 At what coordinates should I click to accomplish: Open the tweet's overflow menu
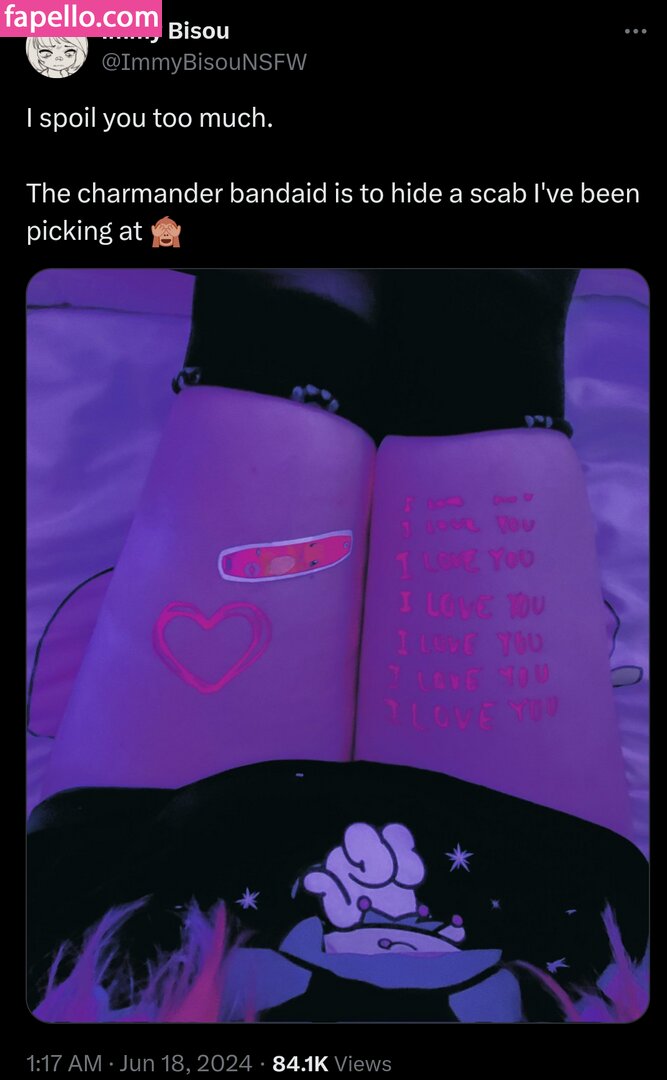tap(635, 31)
